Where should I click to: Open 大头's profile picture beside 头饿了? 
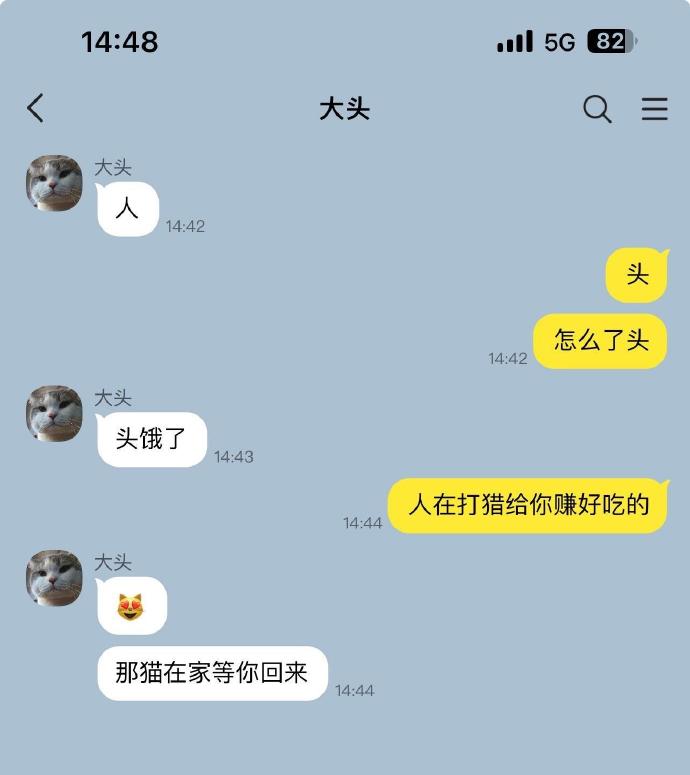[54, 413]
